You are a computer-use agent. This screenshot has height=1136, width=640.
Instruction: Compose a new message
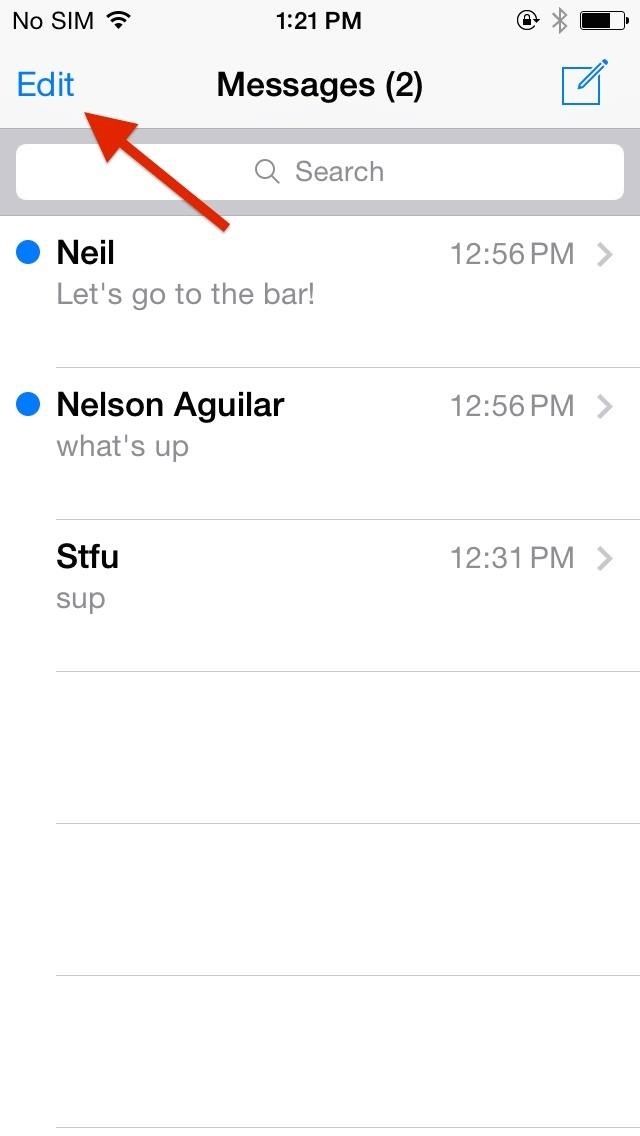584,83
